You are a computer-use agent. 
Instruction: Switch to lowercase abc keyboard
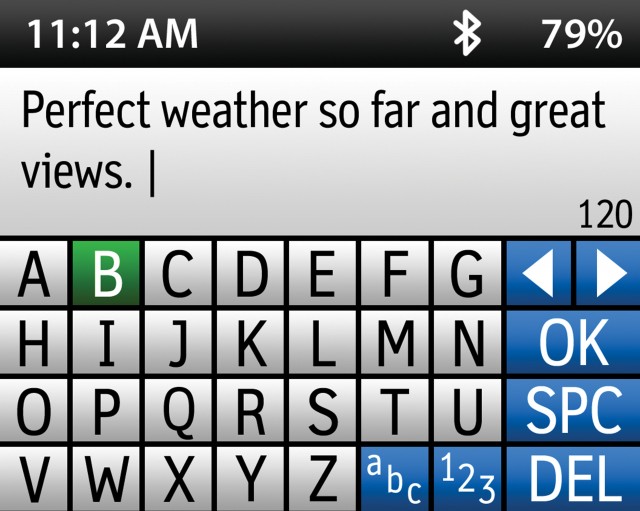pyautogui.click(x=394, y=478)
